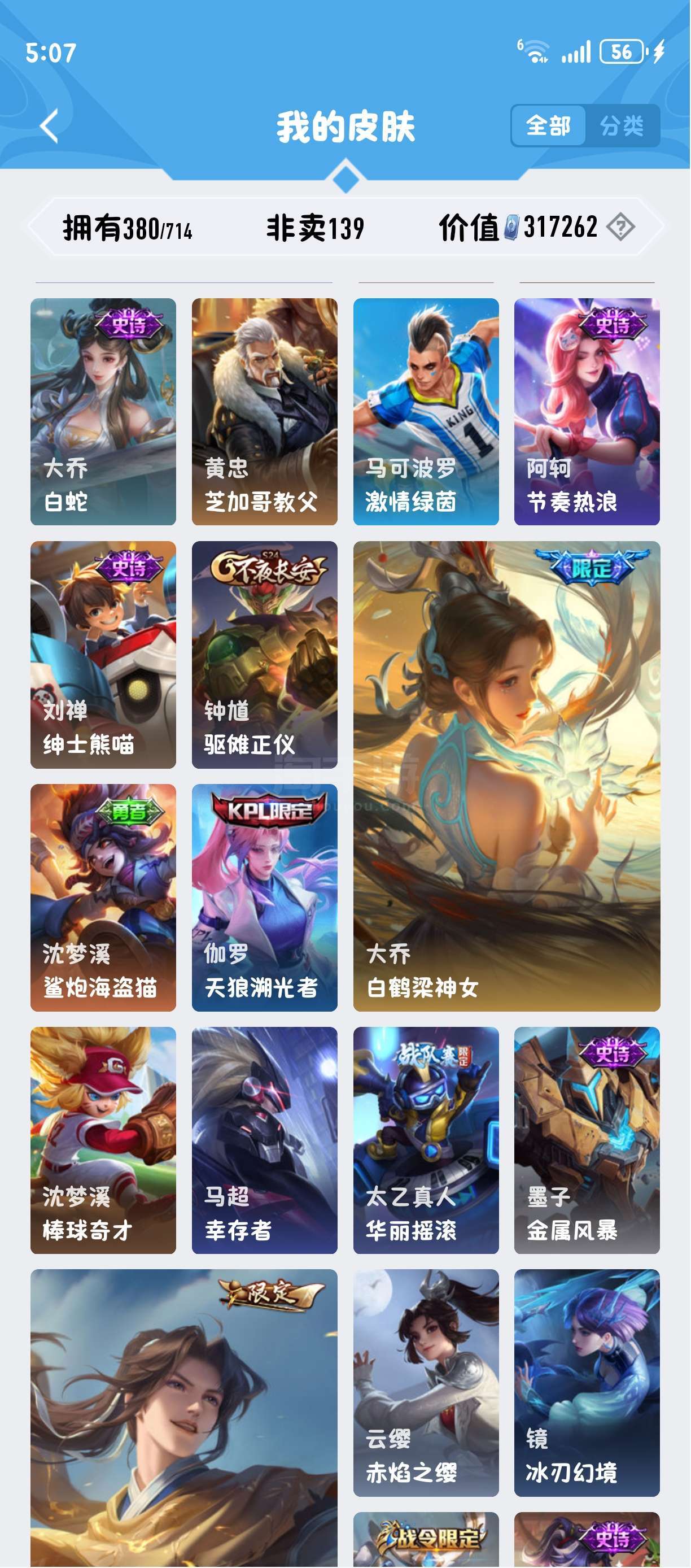Open the 镜 冰刃幻境 skin card
Screen dimensions: 691x1568
pyautogui.click(x=587, y=1382)
